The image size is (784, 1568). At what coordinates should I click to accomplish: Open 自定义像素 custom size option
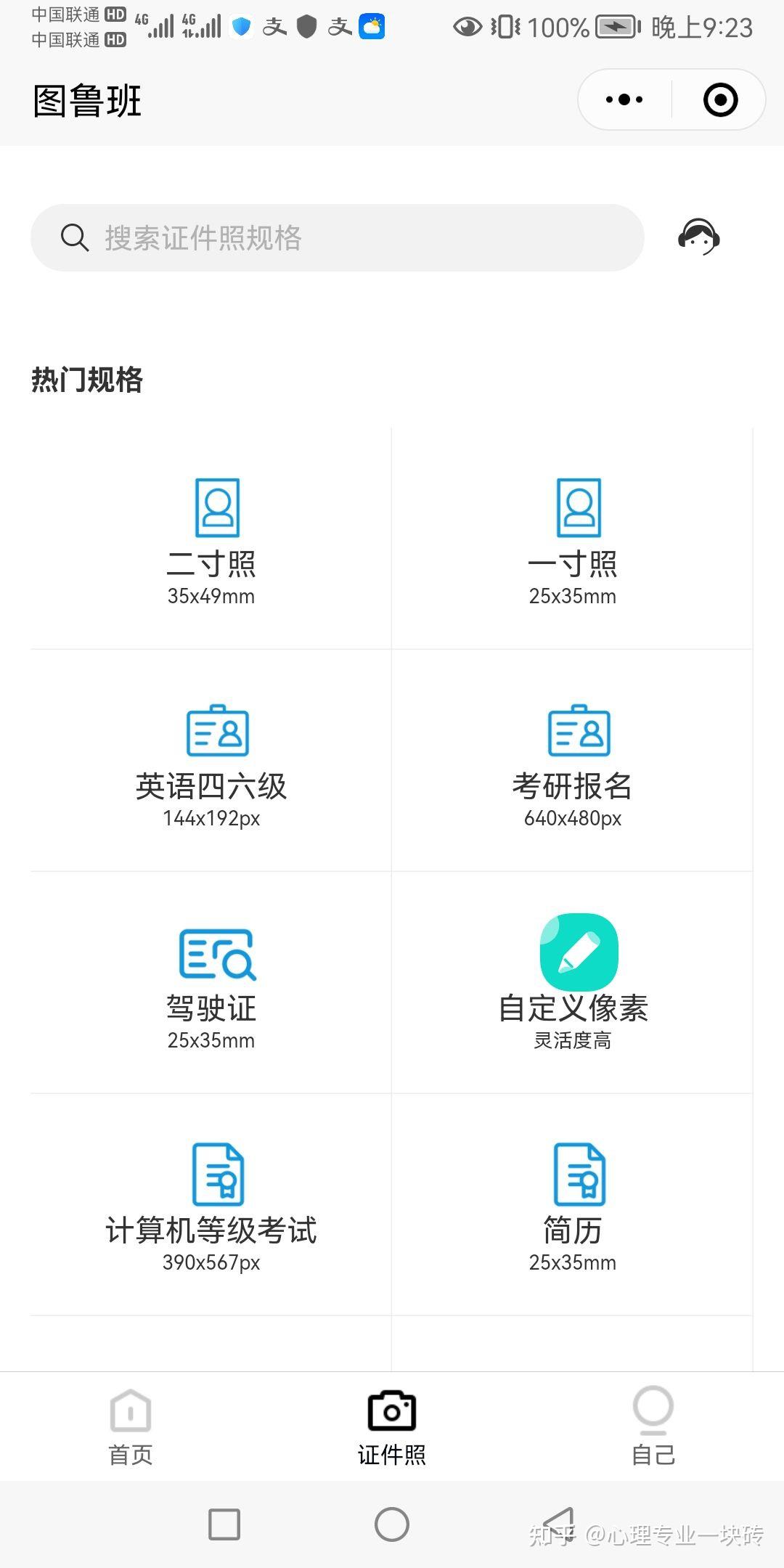coord(572,984)
